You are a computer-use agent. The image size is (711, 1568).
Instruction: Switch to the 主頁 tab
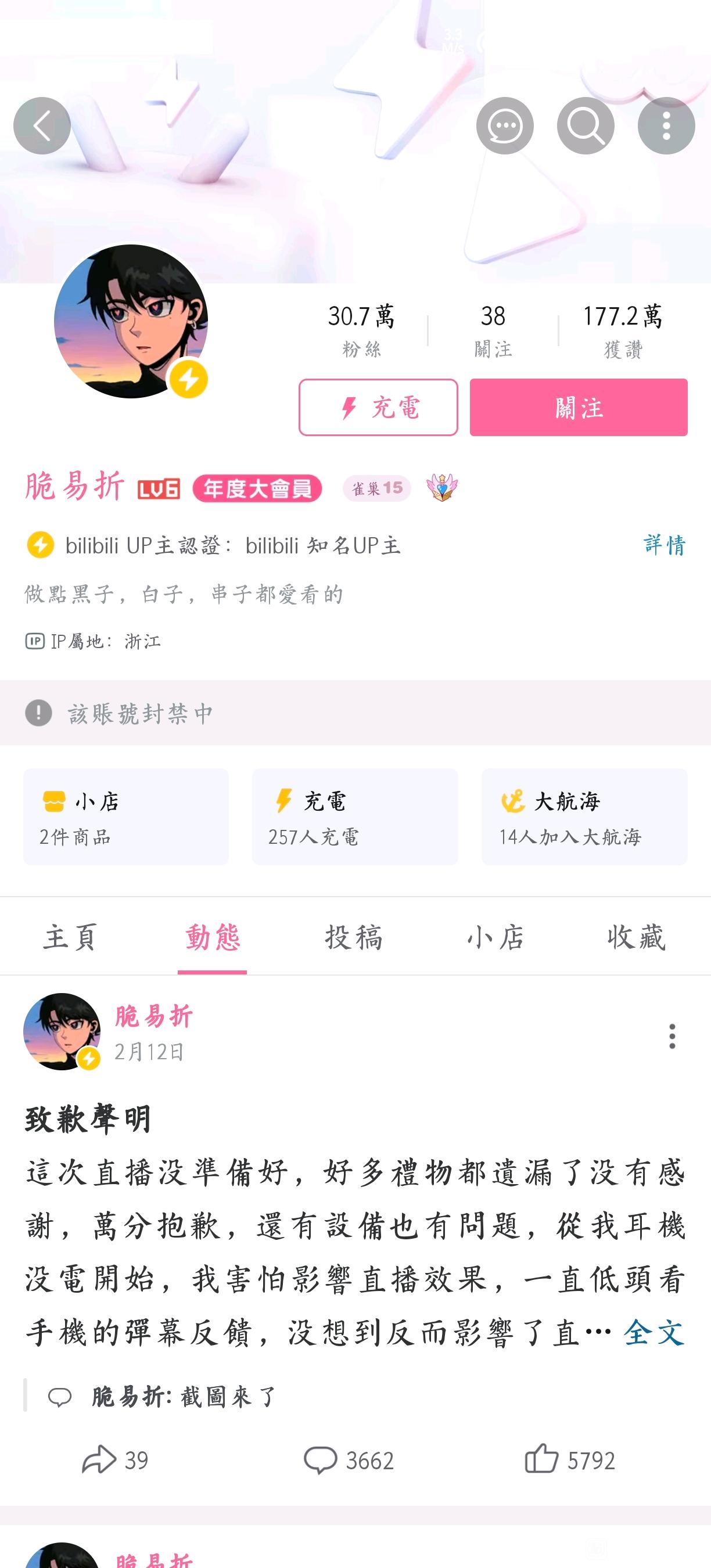pyautogui.click(x=71, y=937)
